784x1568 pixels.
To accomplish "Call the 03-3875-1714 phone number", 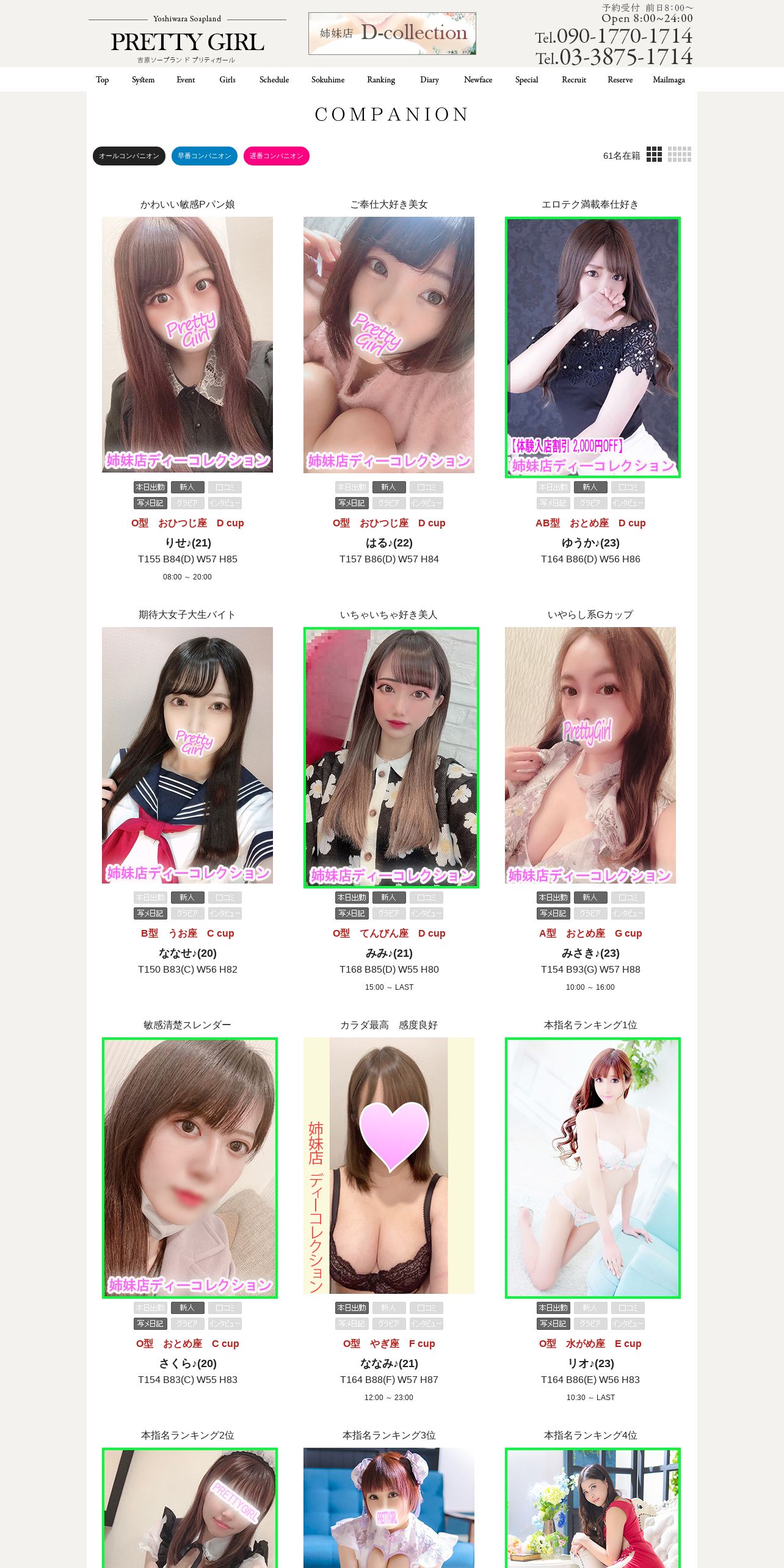I will click(625, 57).
